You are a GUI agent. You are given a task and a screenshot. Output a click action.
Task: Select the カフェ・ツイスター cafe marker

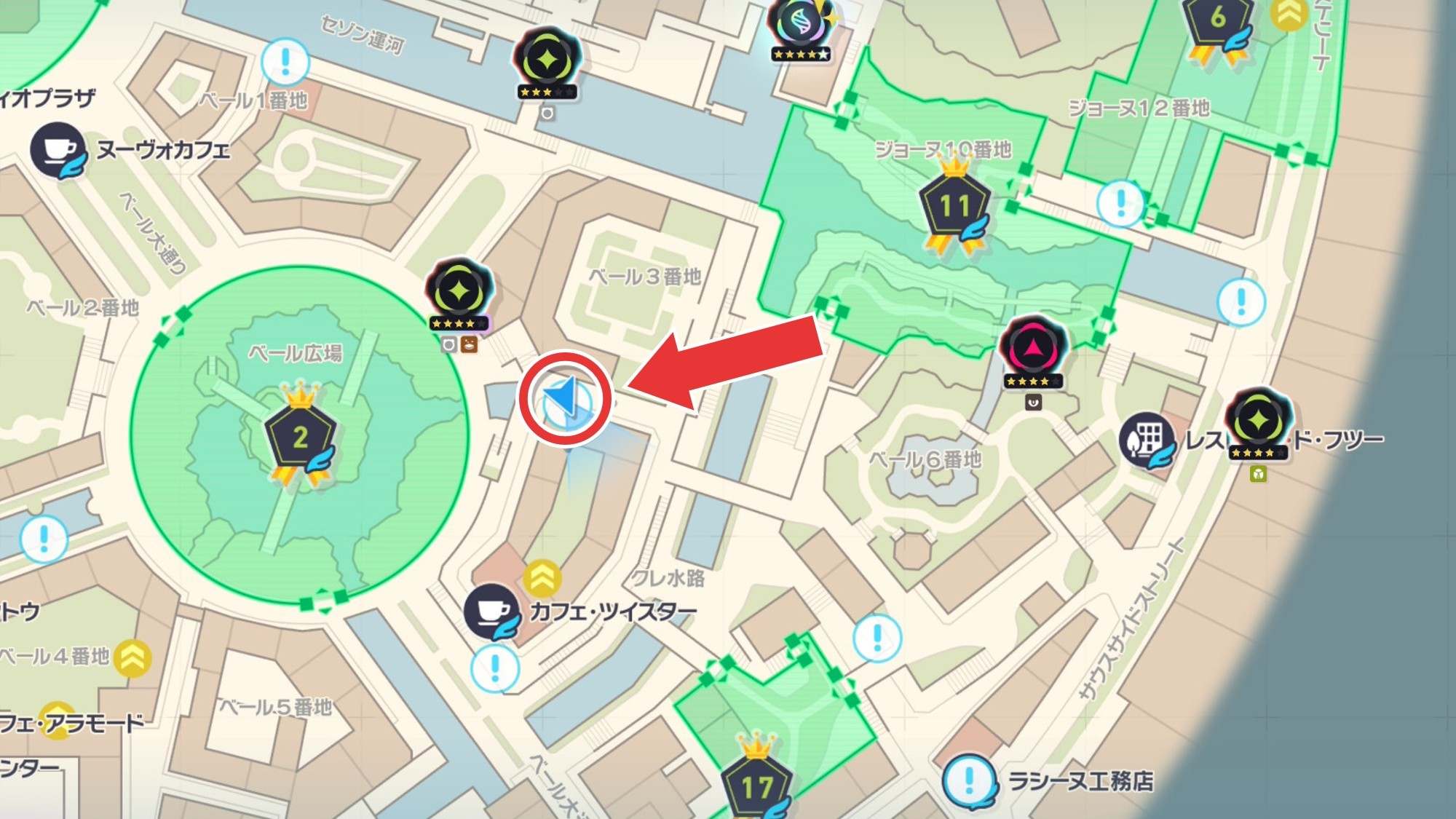(492, 610)
